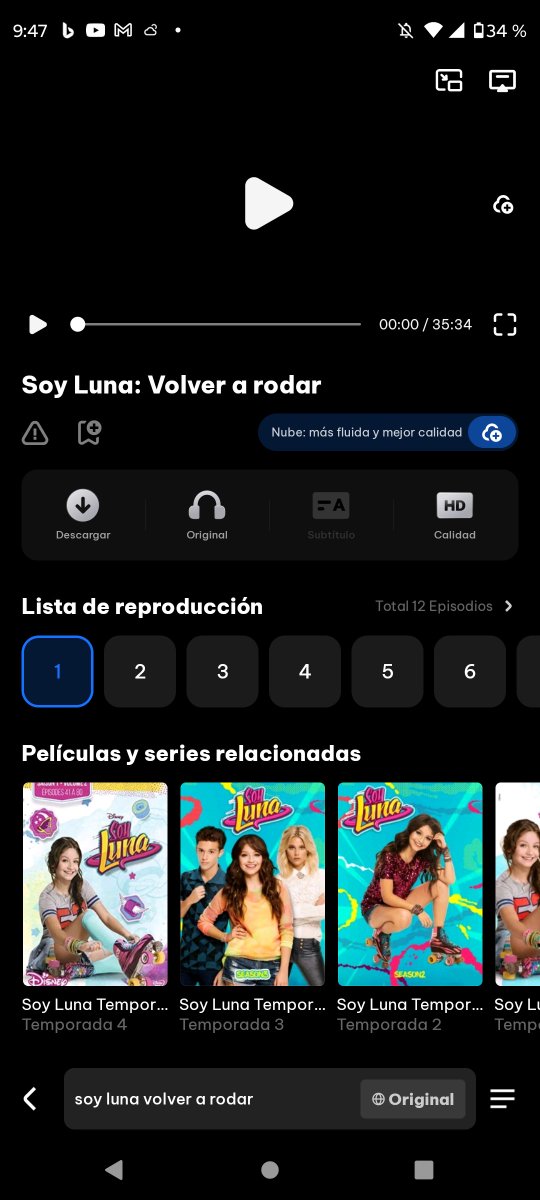Go back with the bottom left arrow
Image resolution: width=540 pixels, height=1200 pixels.
[30, 1099]
